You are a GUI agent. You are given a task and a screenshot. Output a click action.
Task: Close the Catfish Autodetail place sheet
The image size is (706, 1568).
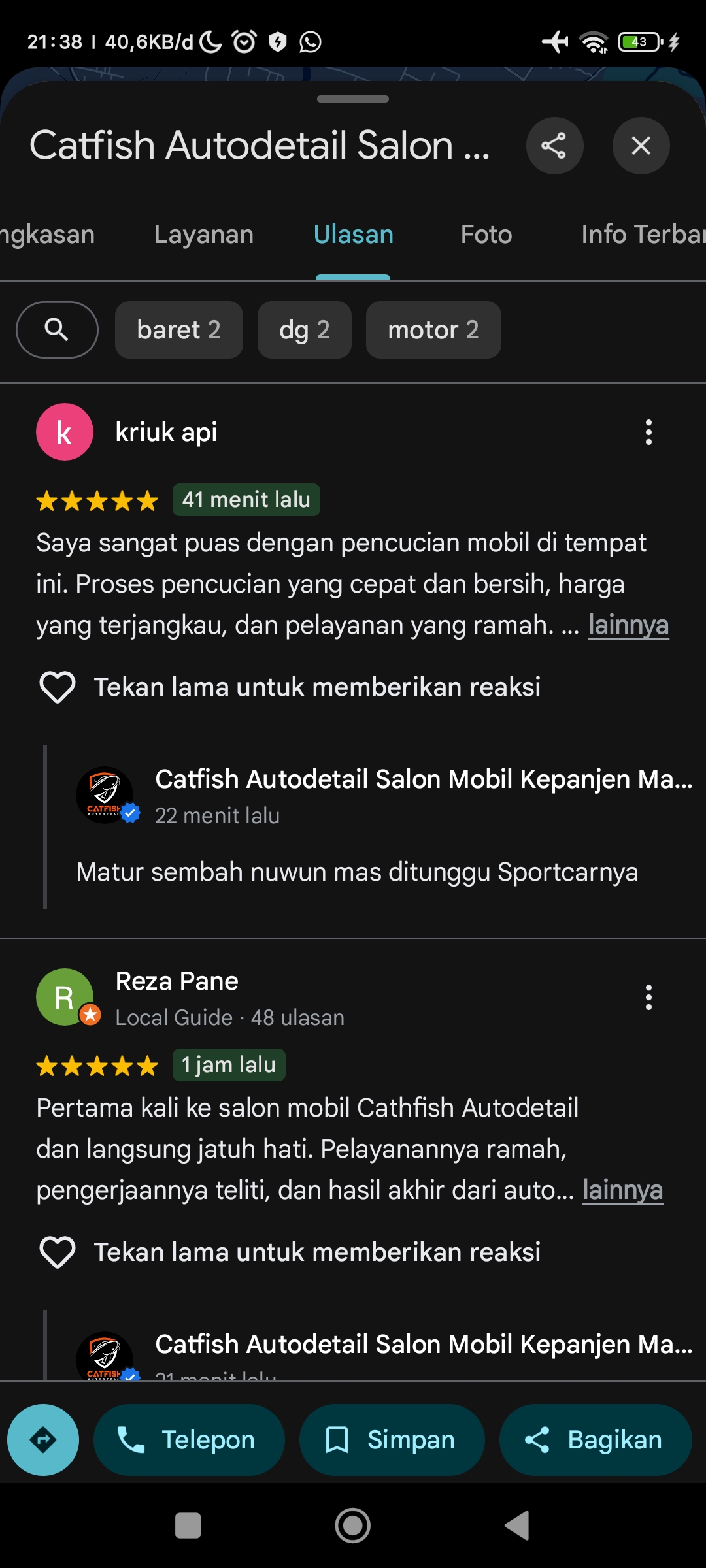click(641, 146)
